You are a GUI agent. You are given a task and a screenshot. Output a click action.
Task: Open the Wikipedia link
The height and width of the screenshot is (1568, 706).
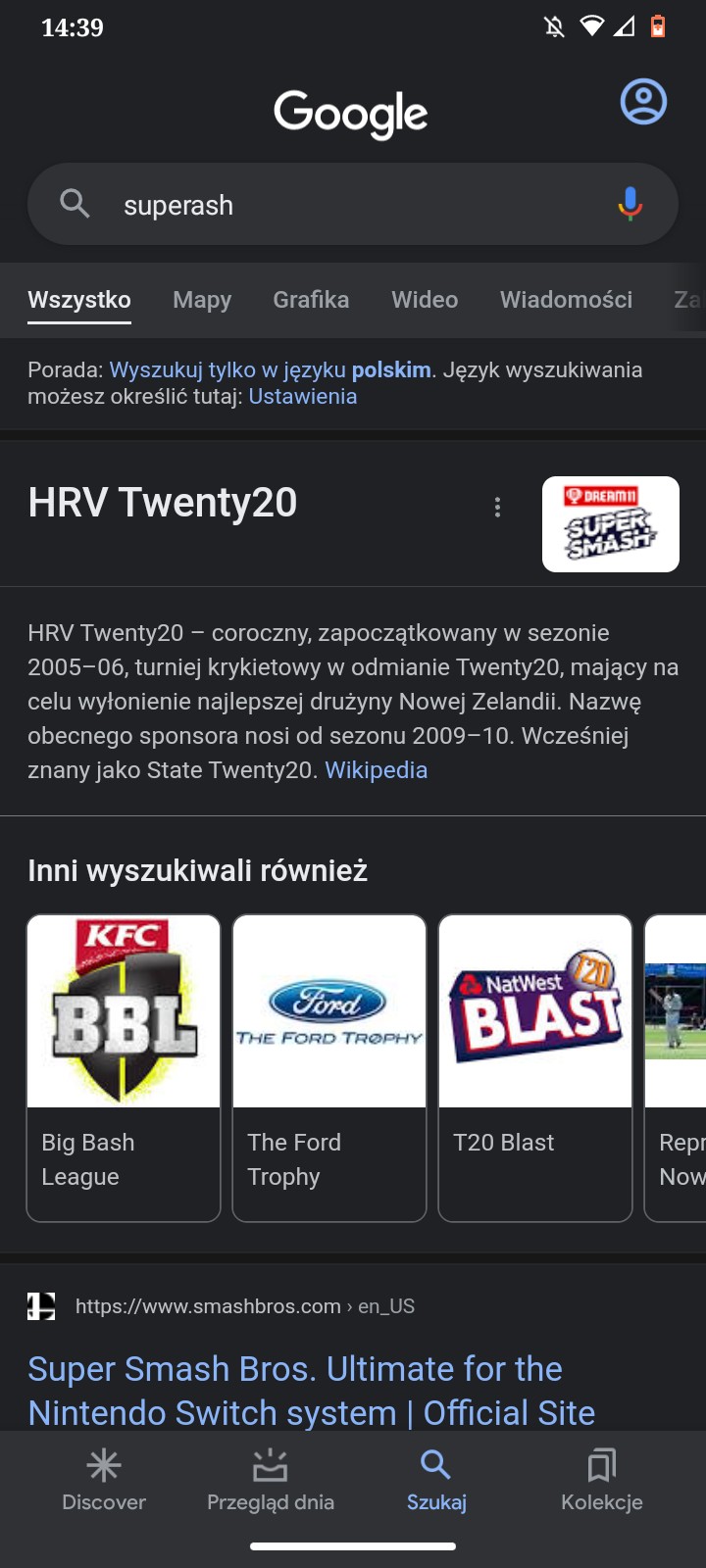pos(376,770)
